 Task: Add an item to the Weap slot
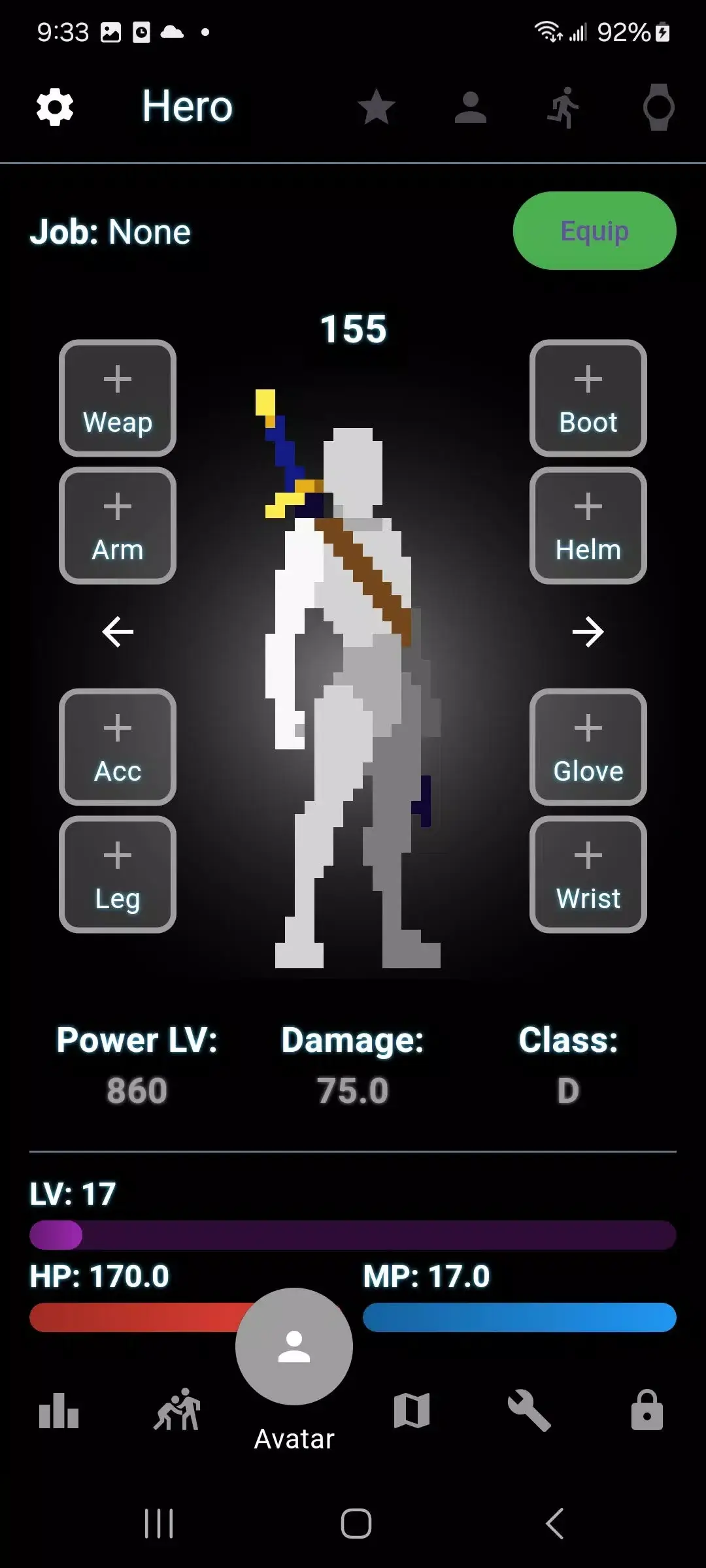[x=118, y=398]
